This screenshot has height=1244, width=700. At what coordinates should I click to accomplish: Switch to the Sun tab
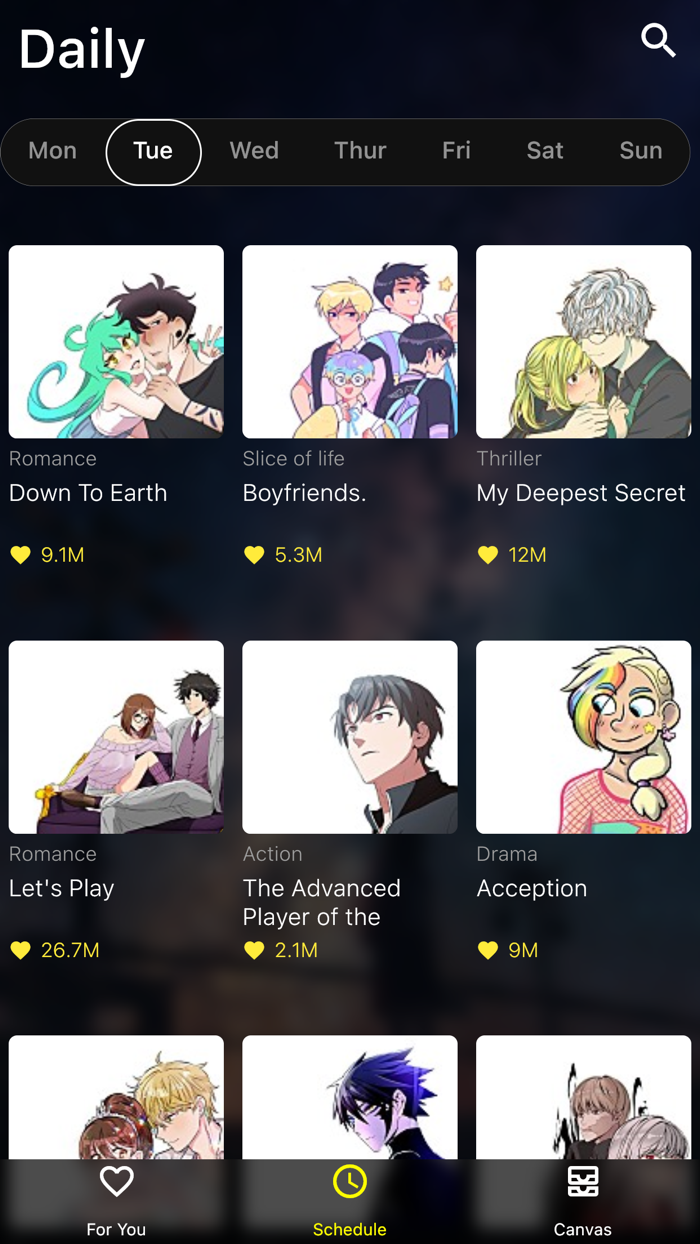[641, 151]
